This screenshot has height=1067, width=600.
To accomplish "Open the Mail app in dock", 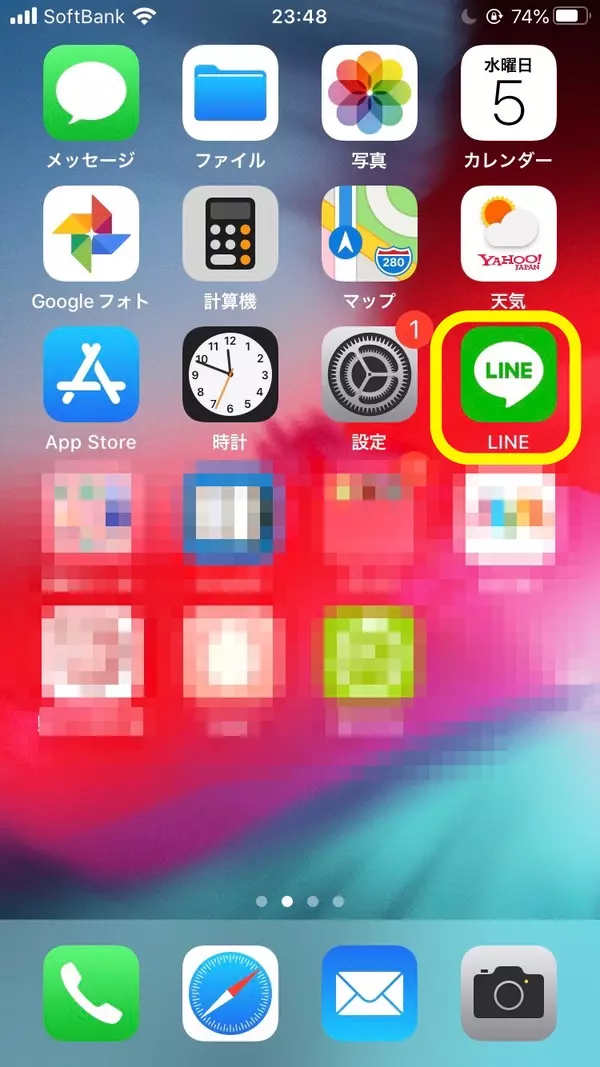I will pos(369,993).
